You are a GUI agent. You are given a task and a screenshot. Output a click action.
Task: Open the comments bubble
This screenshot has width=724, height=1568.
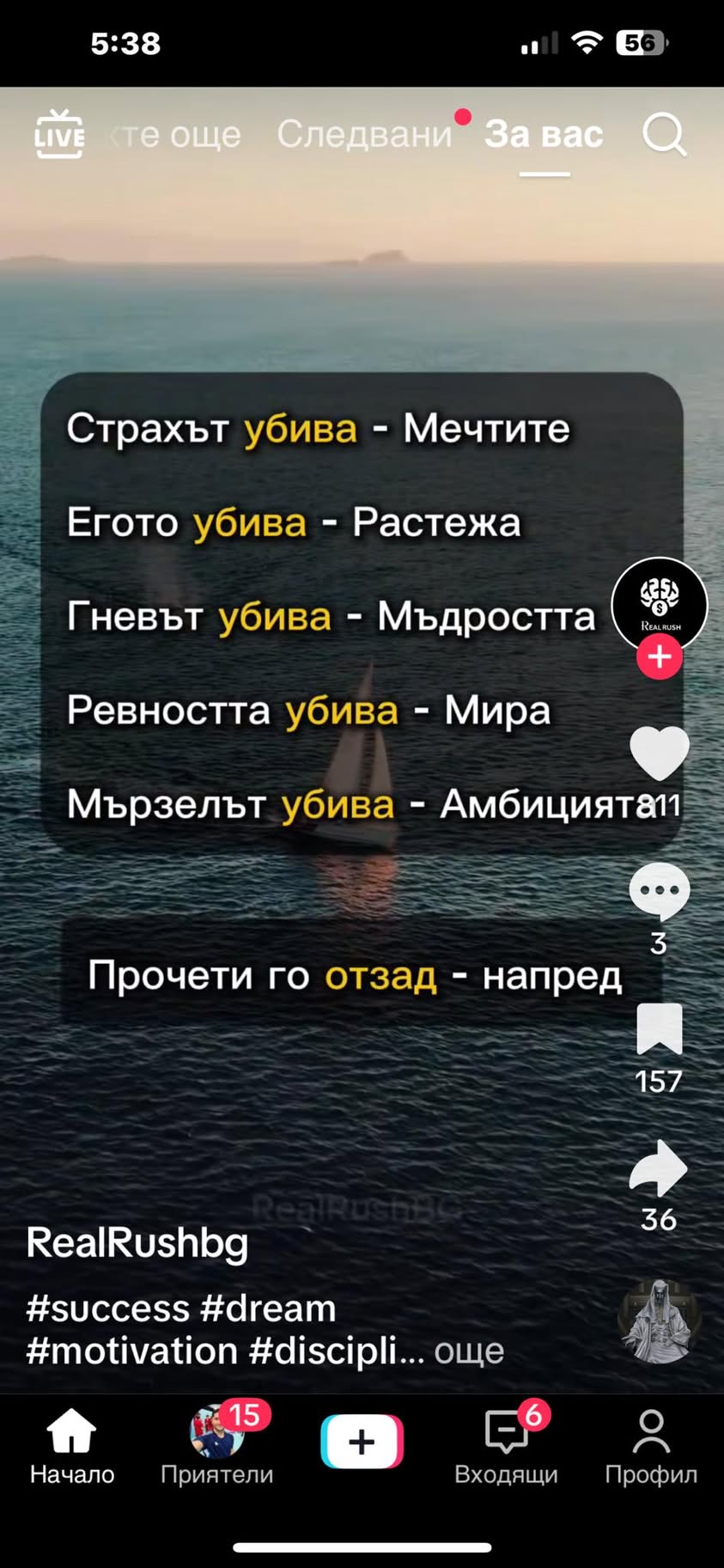pos(659,892)
